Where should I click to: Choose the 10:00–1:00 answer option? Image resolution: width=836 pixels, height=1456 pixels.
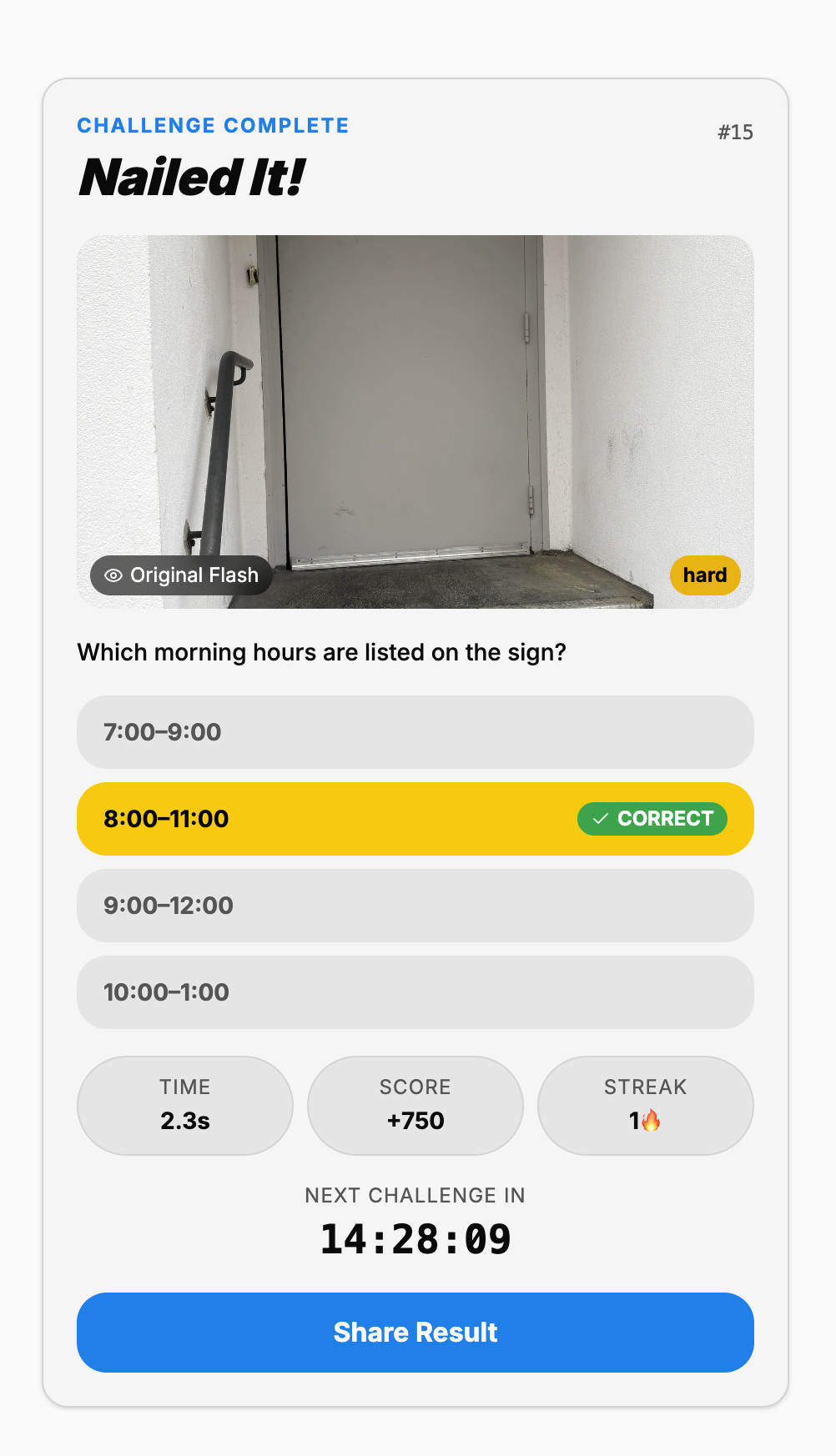pos(415,992)
